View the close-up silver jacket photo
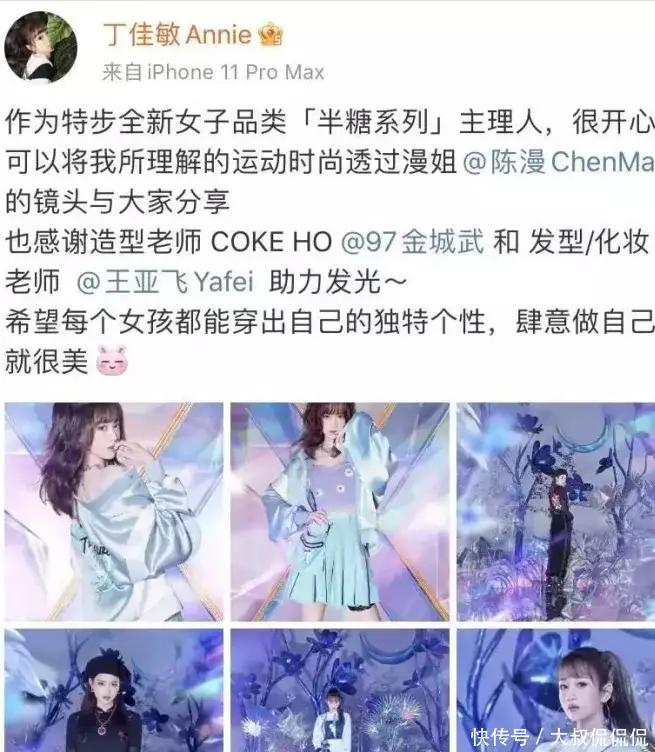 pos(113,511)
